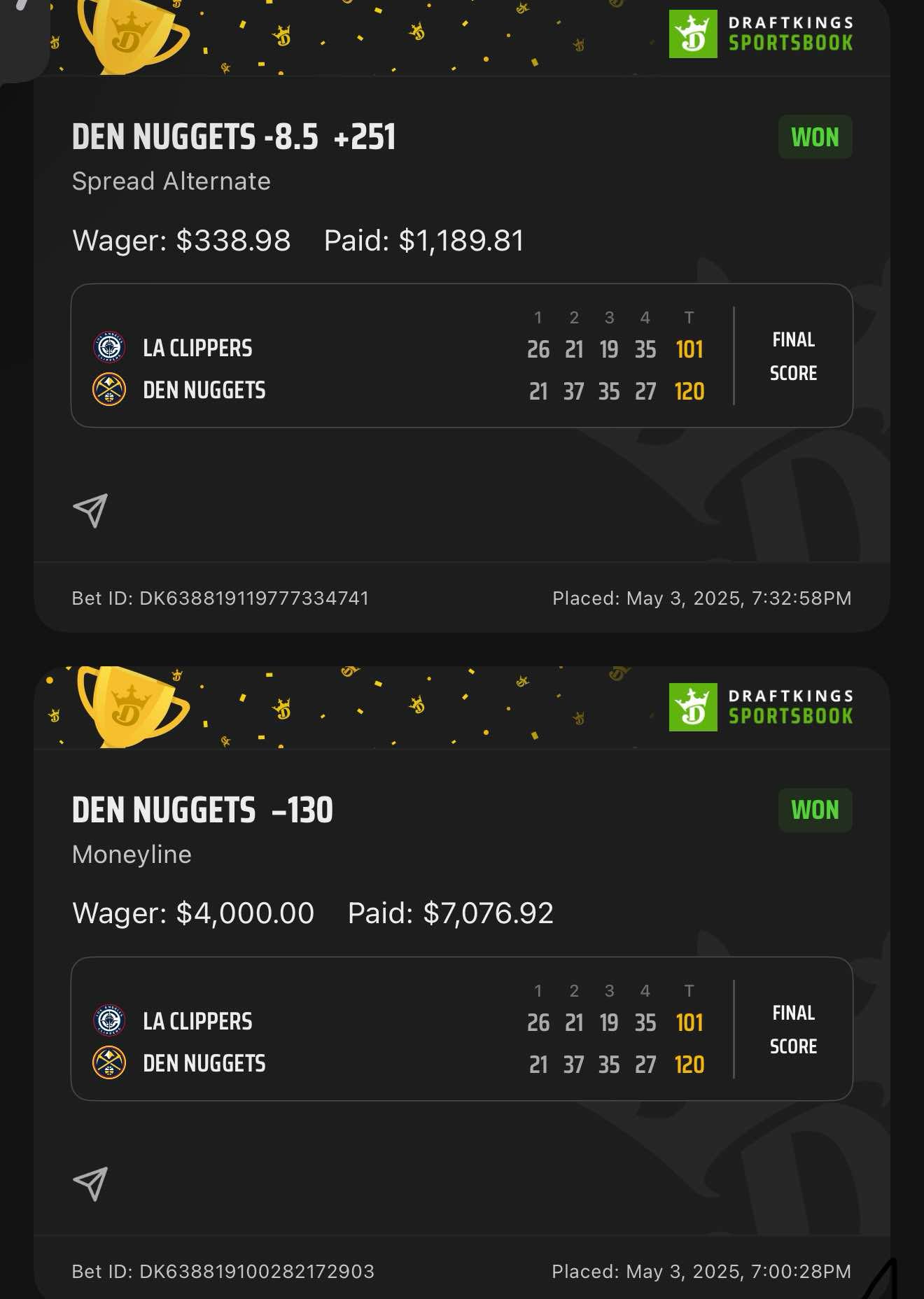This screenshot has width=924, height=1299.
Task: Share the Nuggets -8.5 spread alternate bet
Action: (90, 510)
